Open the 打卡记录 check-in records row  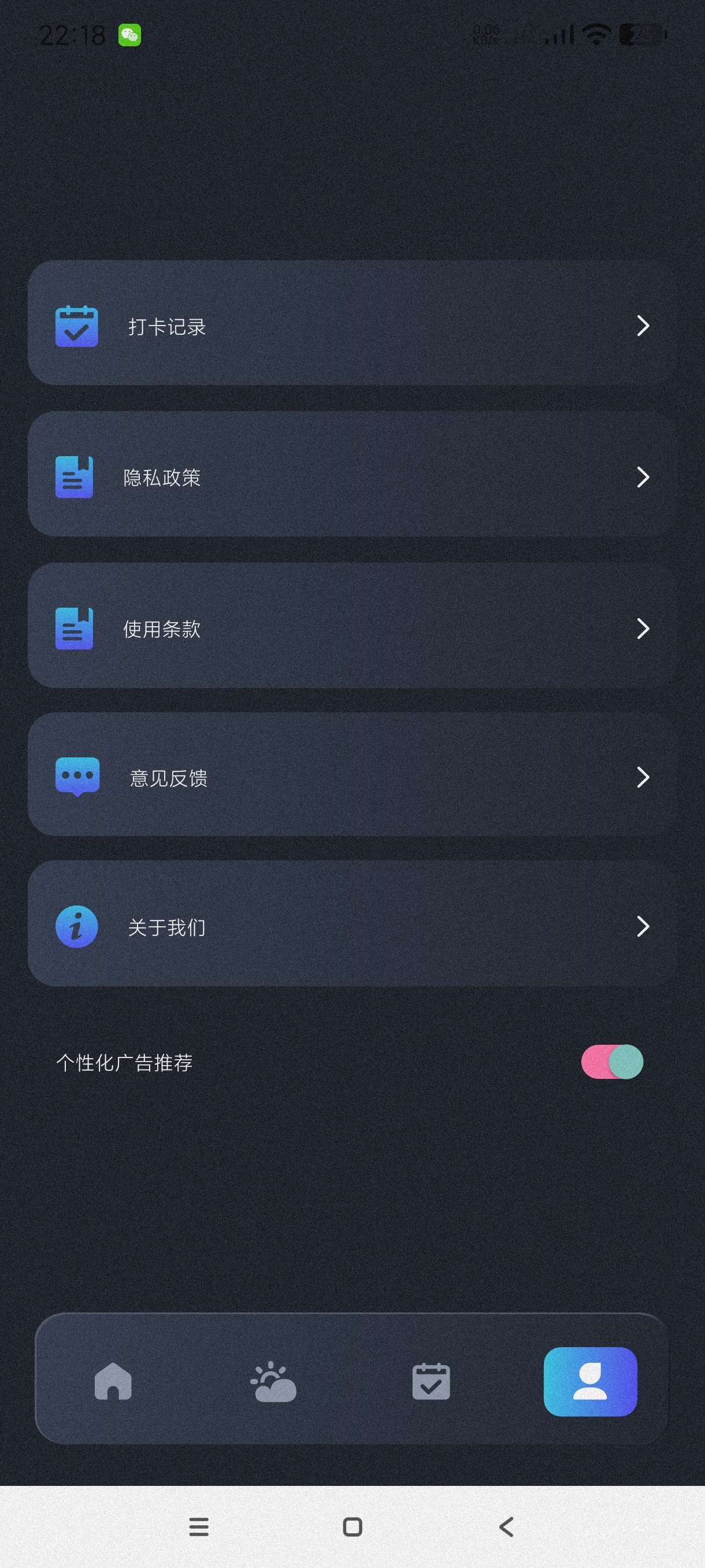tap(351, 326)
